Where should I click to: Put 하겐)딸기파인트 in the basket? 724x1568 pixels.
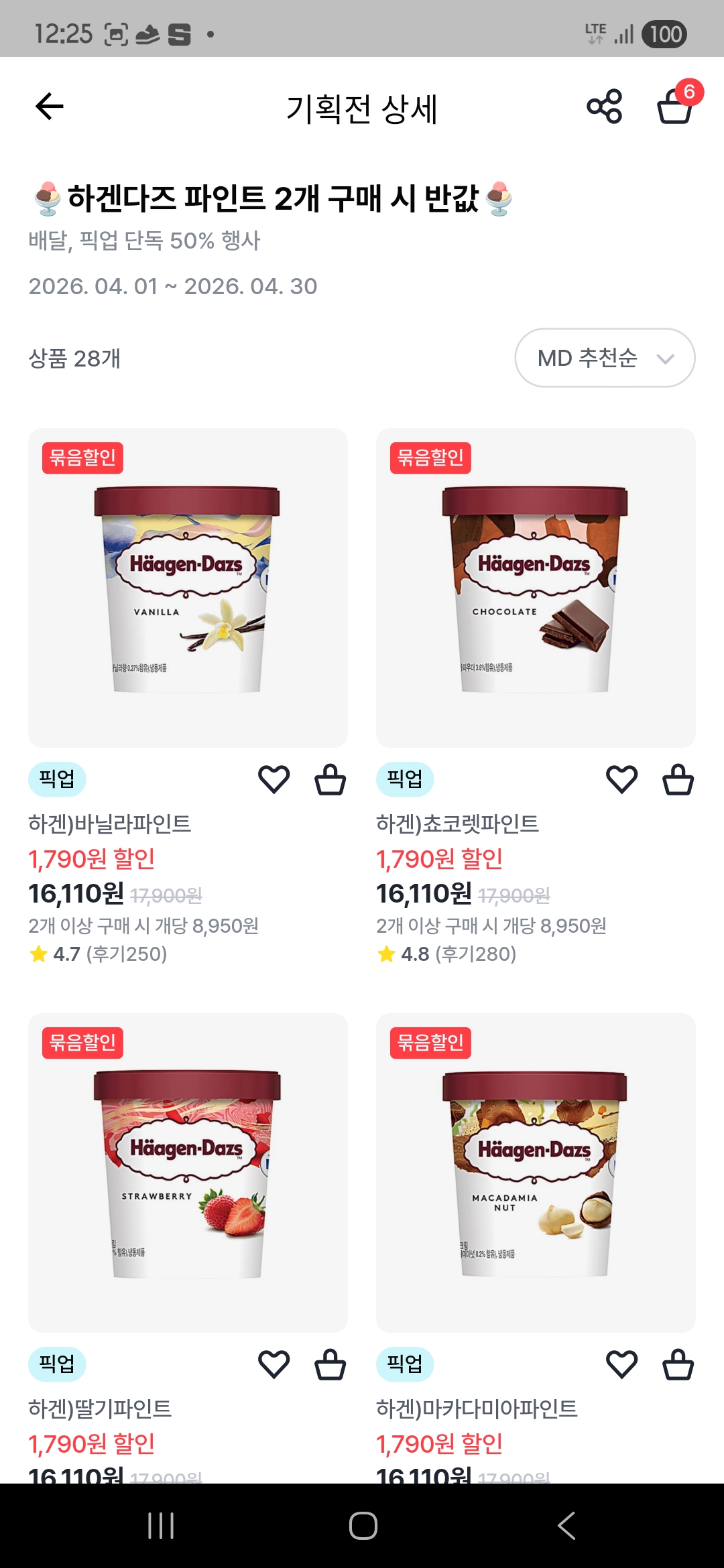click(330, 1364)
